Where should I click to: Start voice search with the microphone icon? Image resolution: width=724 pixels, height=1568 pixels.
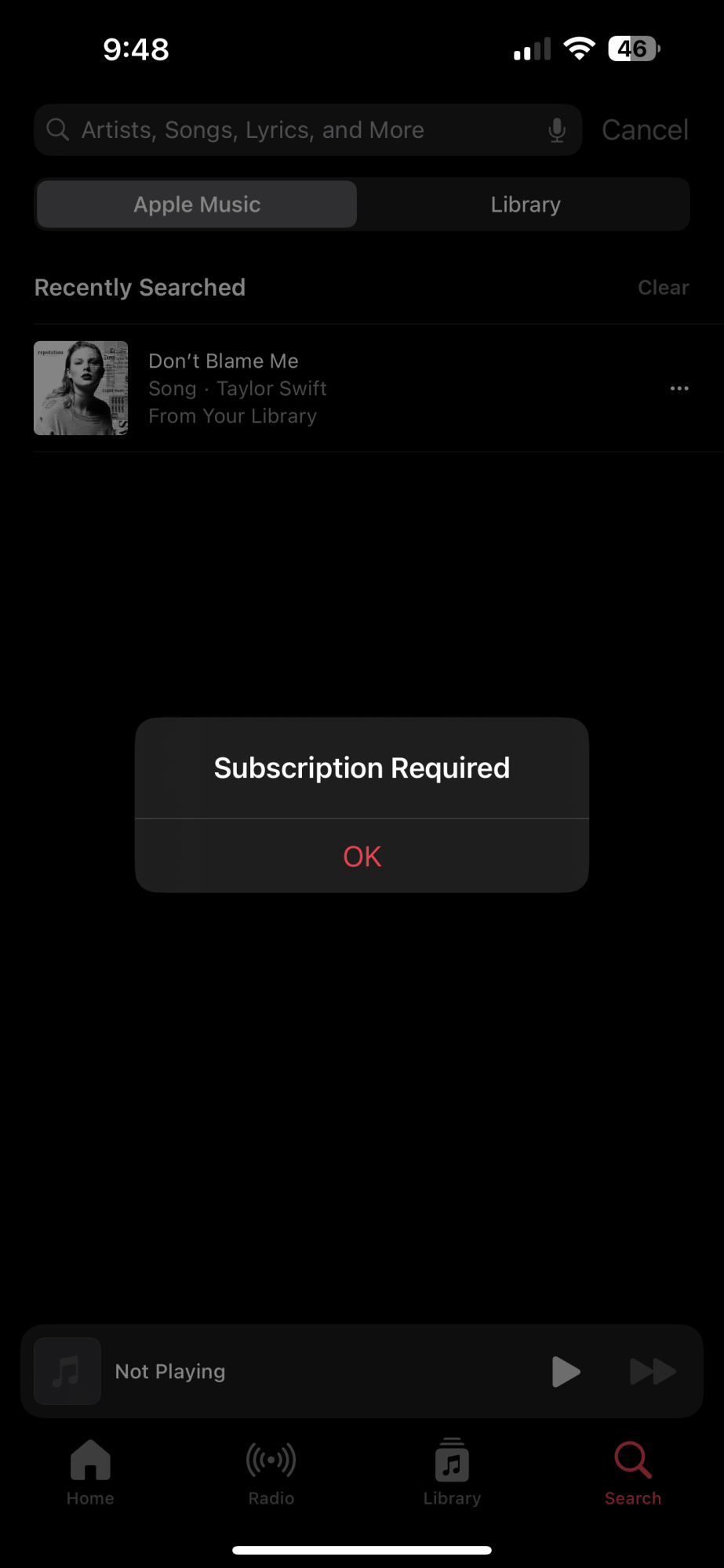(x=557, y=130)
